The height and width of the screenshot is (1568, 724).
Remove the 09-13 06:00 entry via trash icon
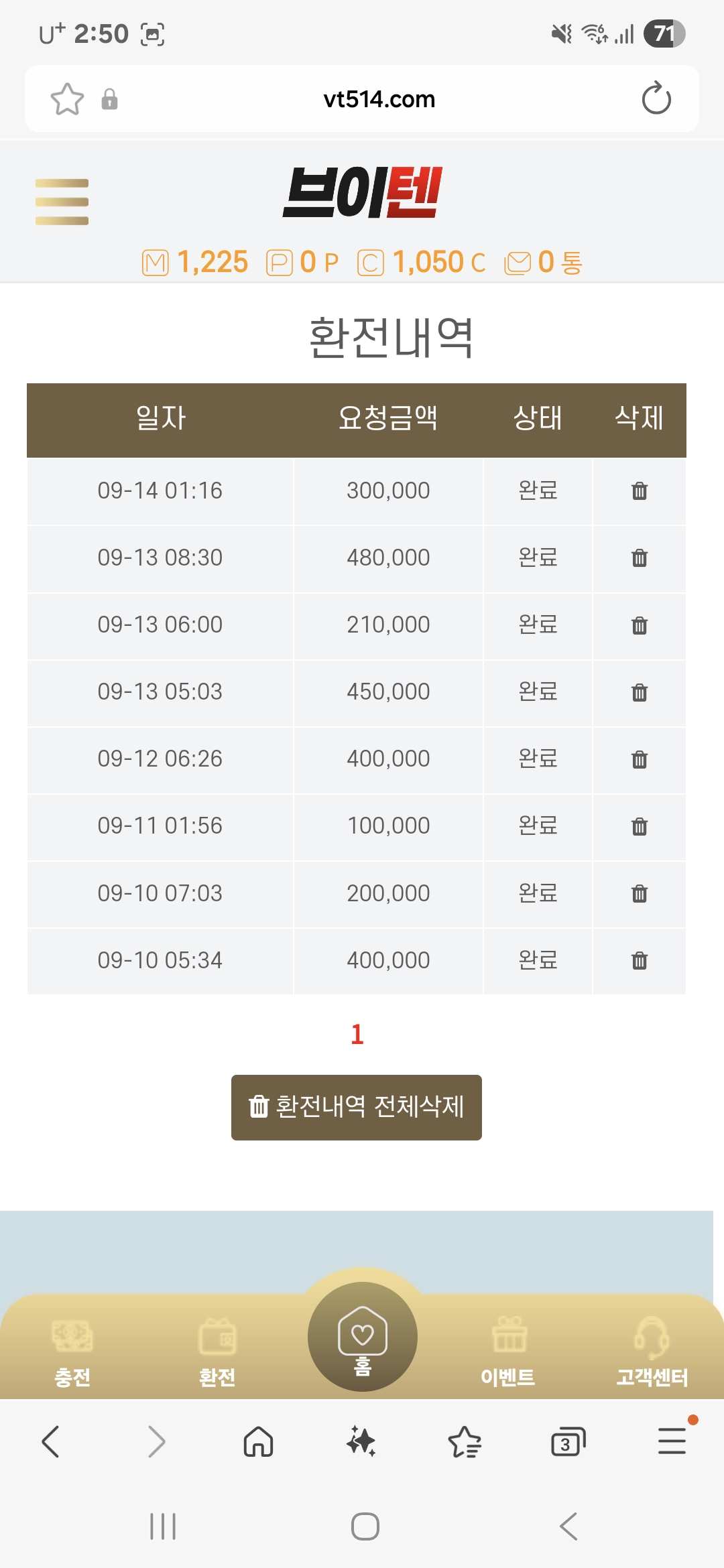coord(640,625)
